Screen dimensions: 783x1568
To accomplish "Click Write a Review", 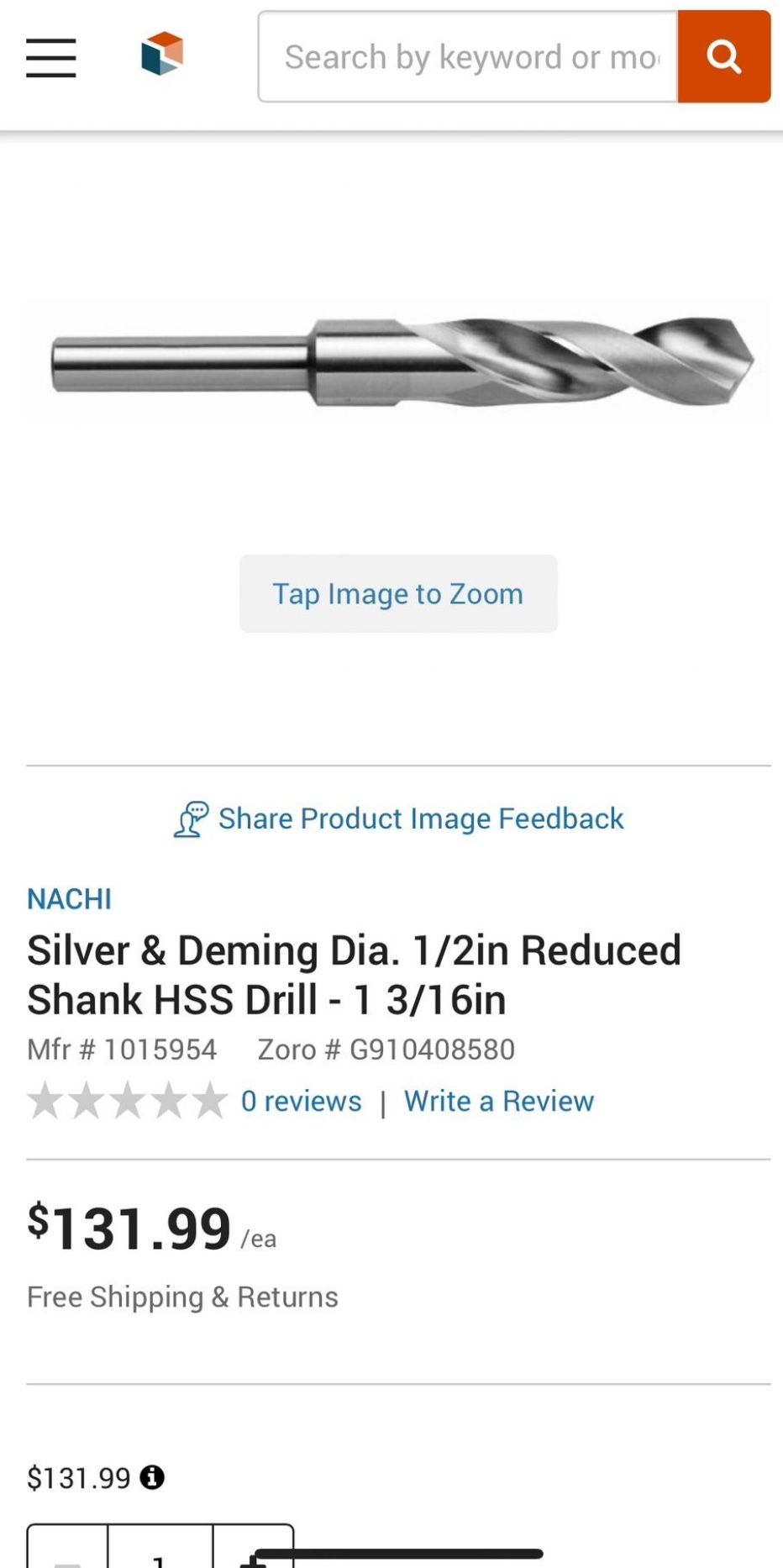I will 498,1100.
